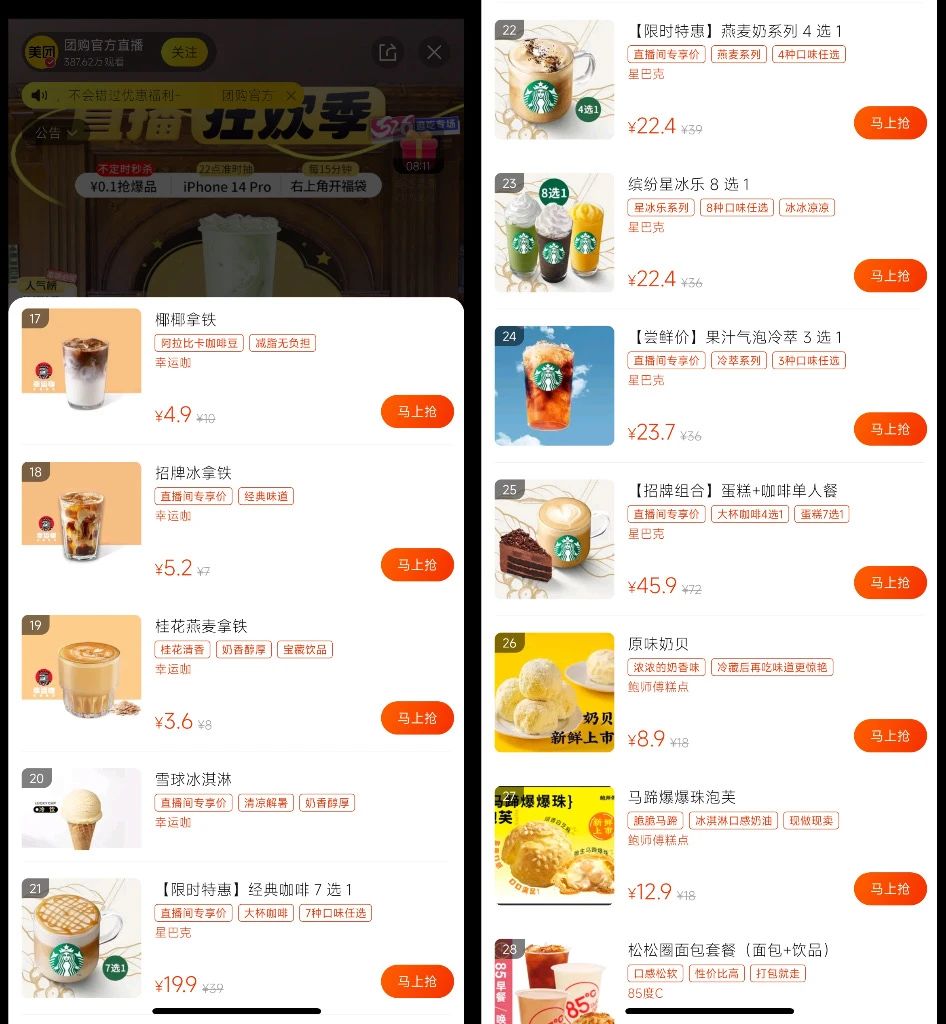View the 椰椰拿铁 product image
The width and height of the screenshot is (946, 1024).
click(82, 358)
